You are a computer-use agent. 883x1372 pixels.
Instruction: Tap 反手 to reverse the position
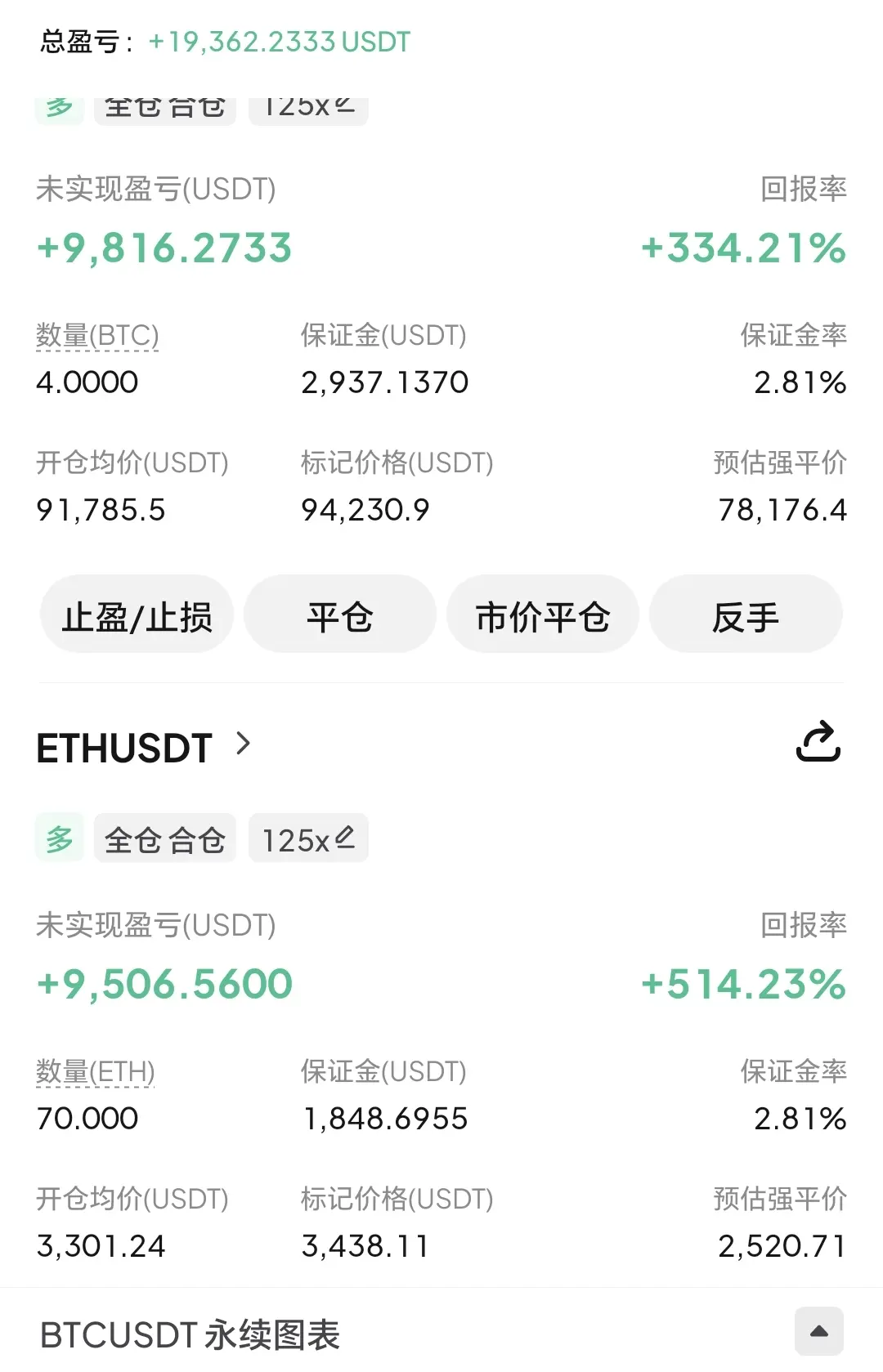[x=745, y=615]
